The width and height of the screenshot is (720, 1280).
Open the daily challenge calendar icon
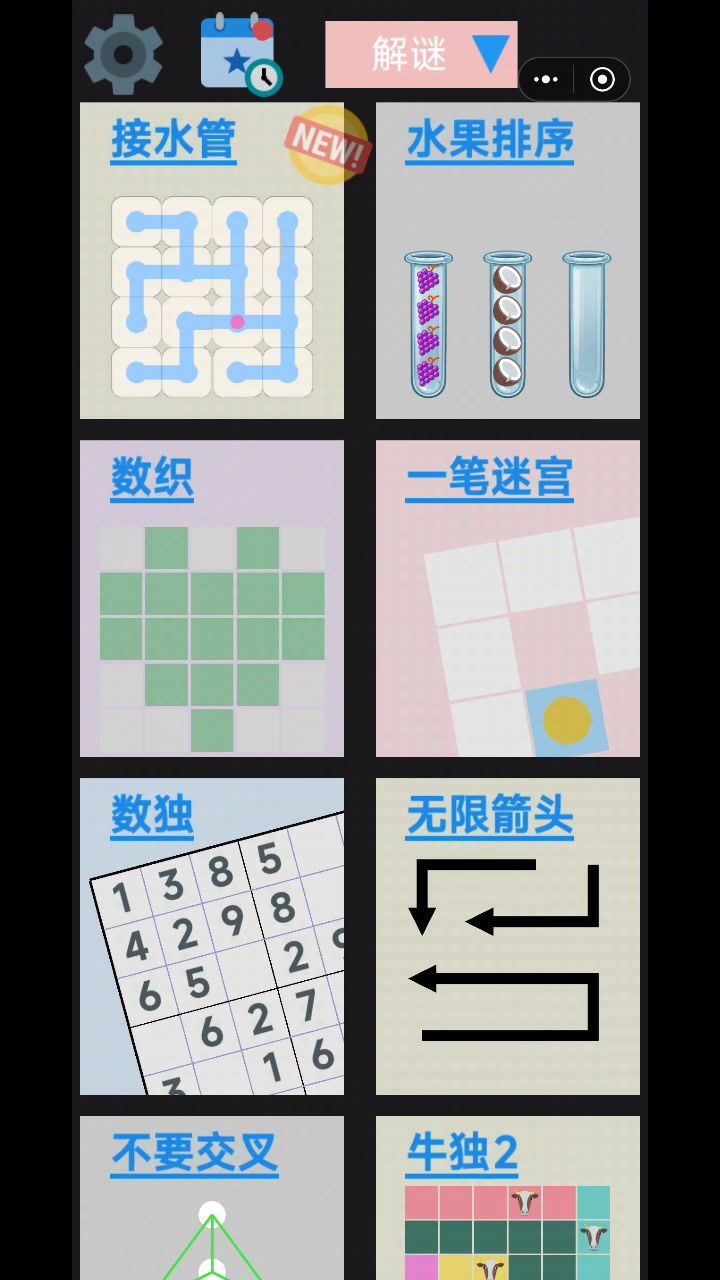(x=240, y=55)
